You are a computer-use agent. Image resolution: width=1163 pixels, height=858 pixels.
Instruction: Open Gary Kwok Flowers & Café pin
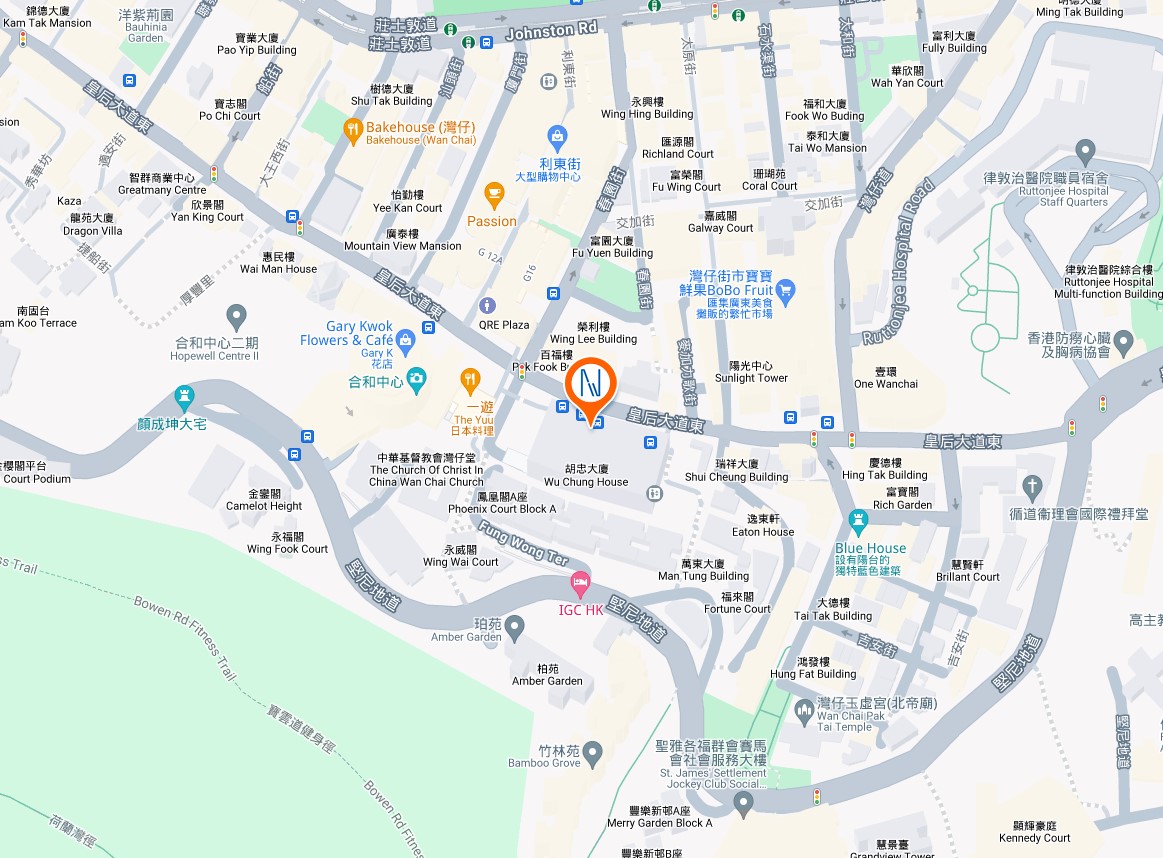405,342
